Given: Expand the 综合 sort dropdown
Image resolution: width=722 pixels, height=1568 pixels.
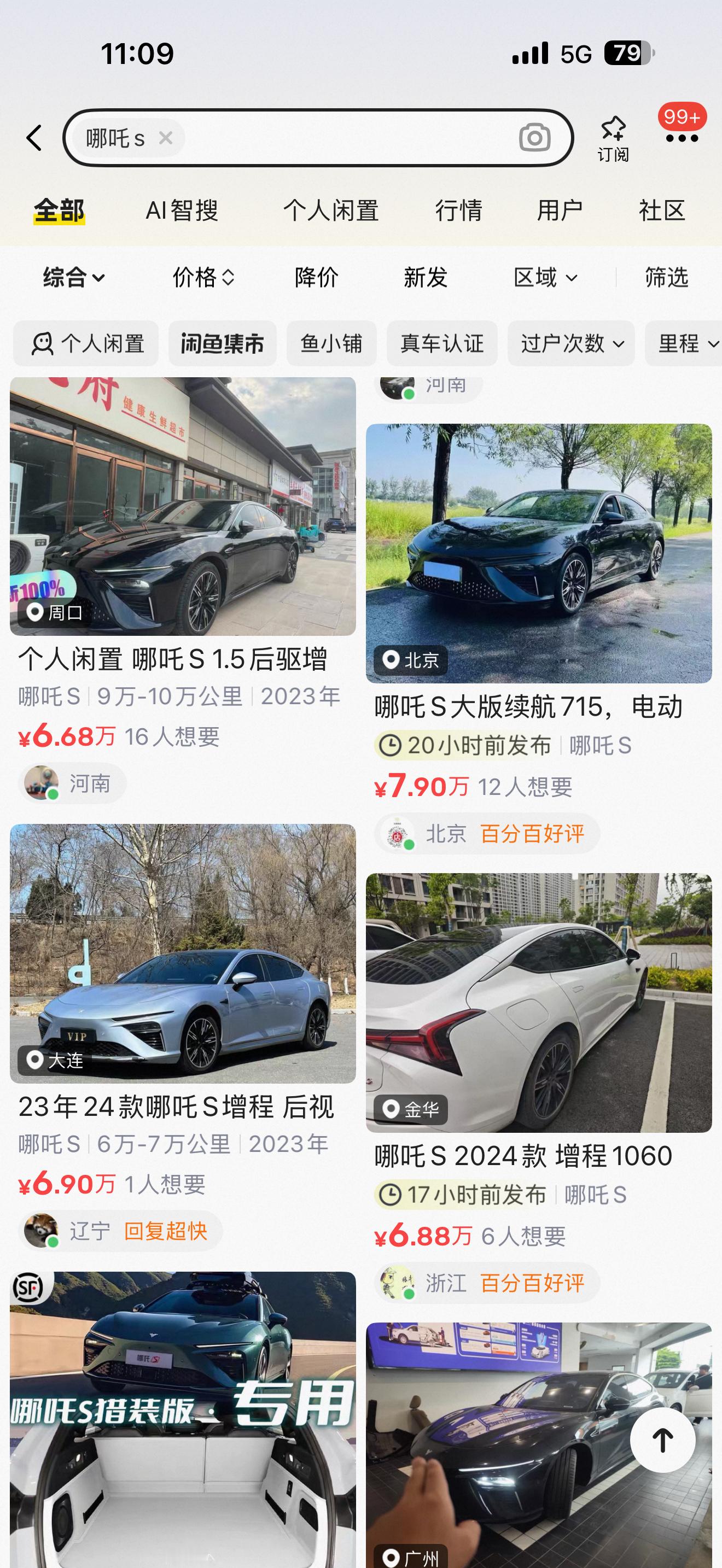Looking at the screenshot, I should [74, 278].
